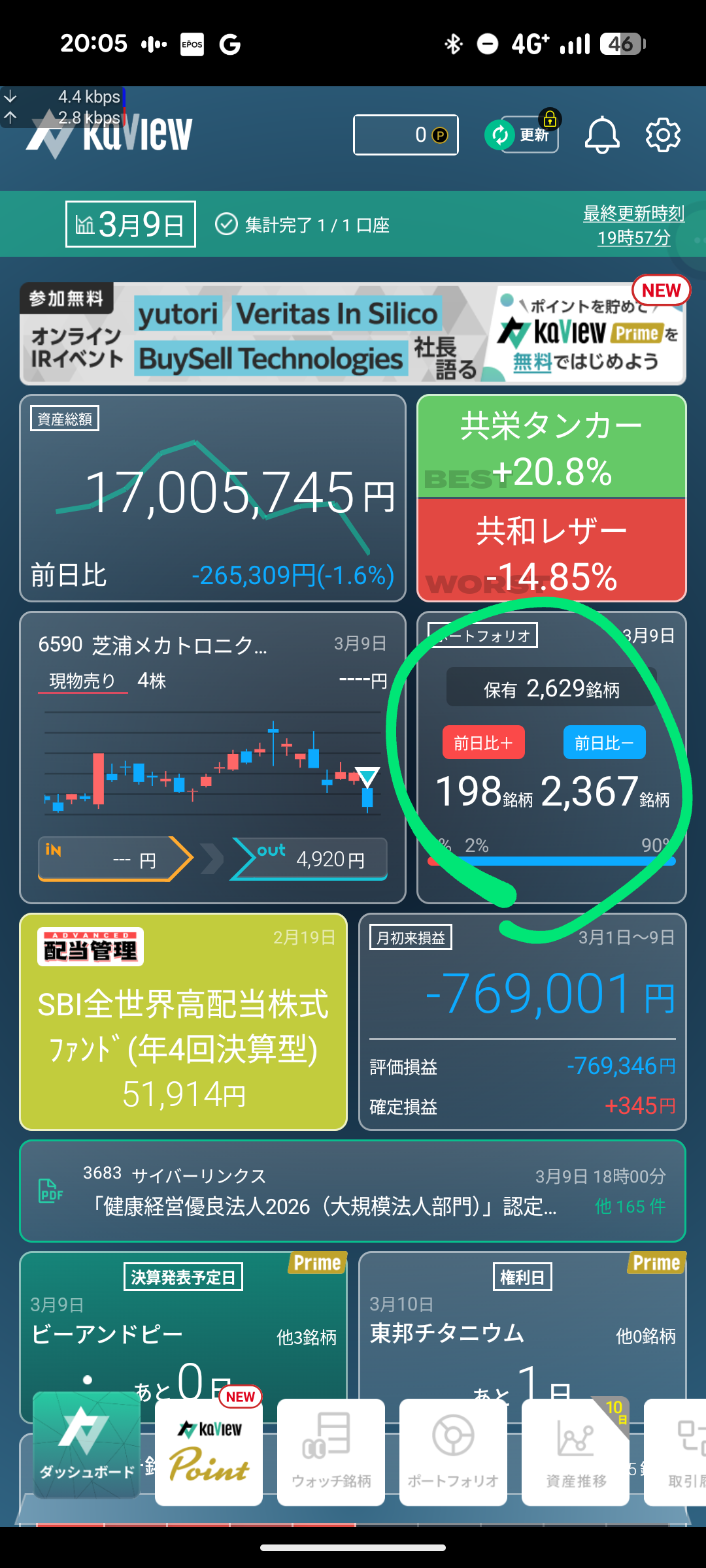Open the 共和レザー worst performer tile
The height and width of the screenshot is (1568, 706).
pyautogui.click(x=552, y=549)
